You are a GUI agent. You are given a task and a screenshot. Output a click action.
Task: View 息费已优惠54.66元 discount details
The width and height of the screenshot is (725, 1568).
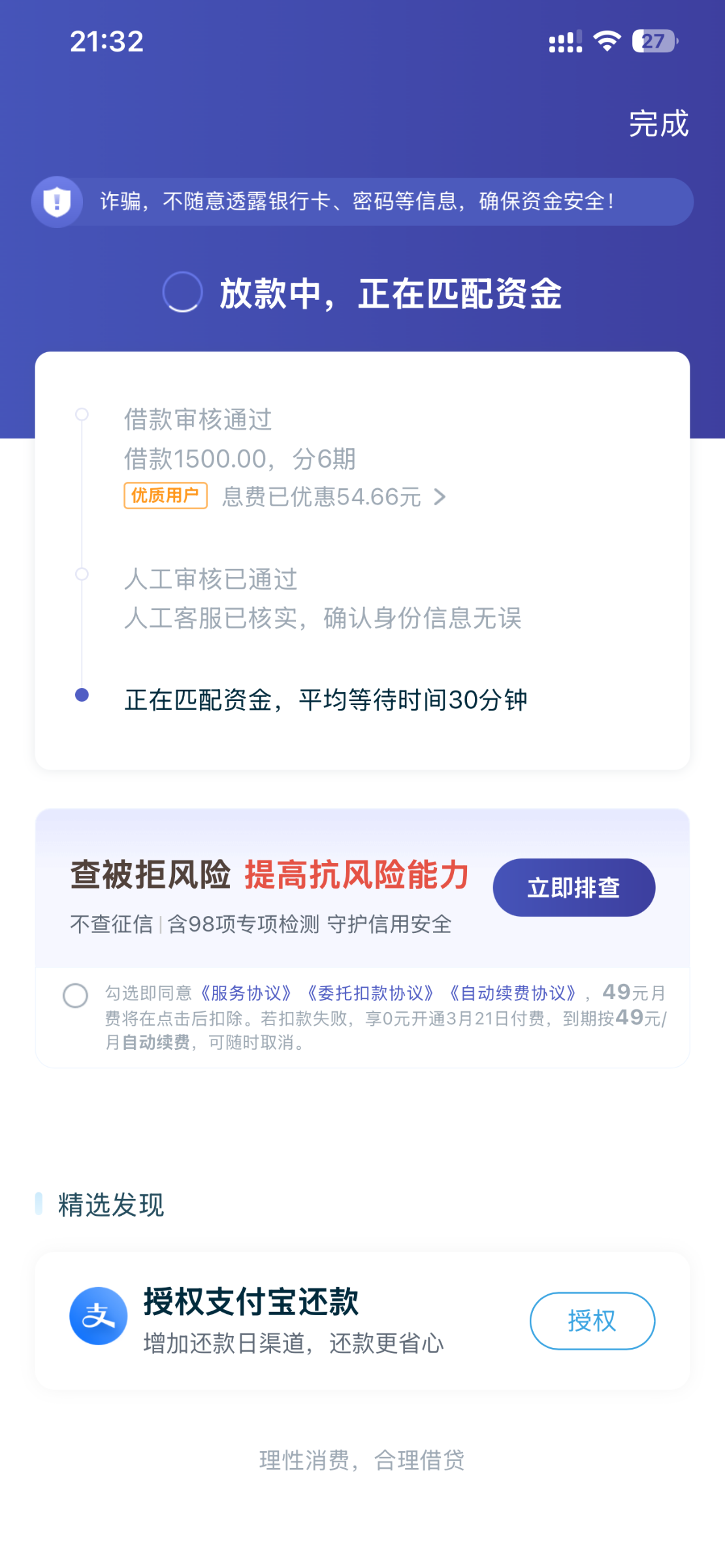pos(334,497)
